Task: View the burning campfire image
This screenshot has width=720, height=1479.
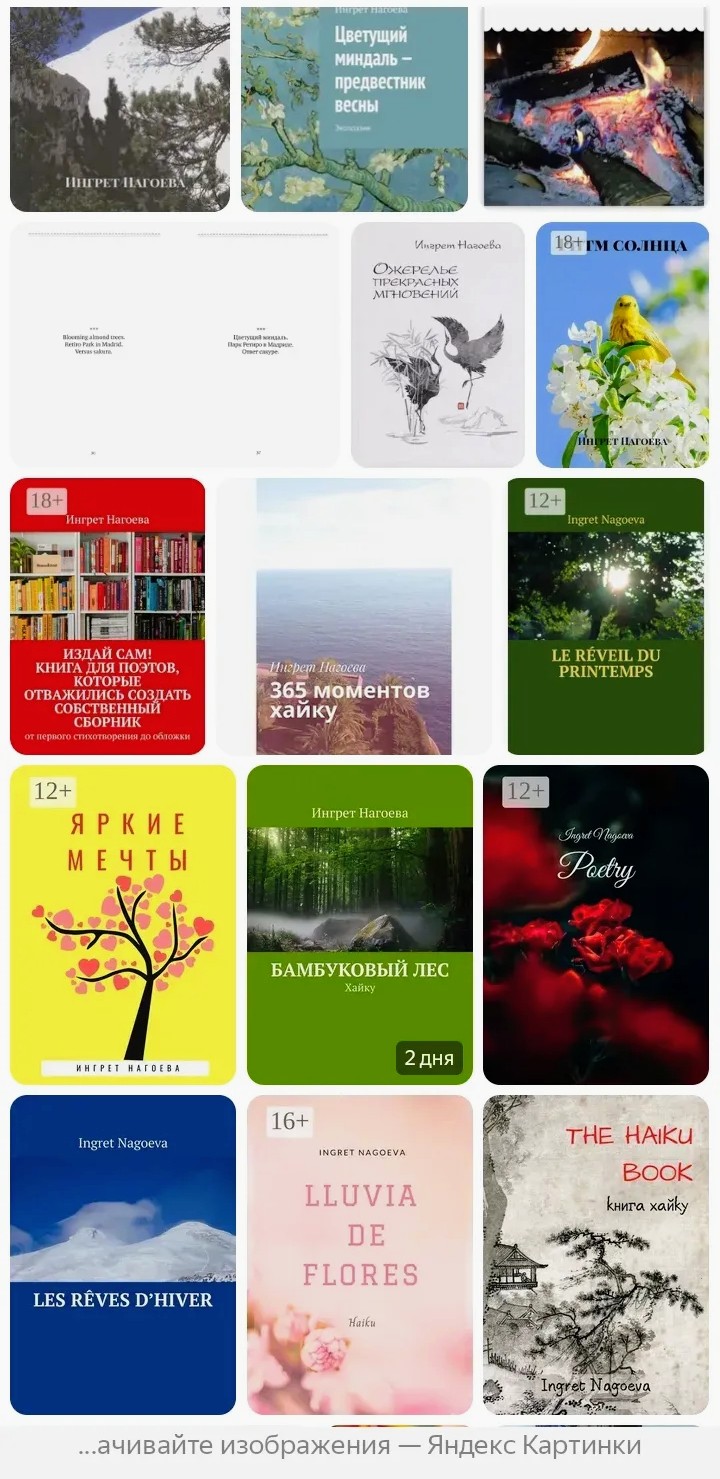Action: [594, 108]
